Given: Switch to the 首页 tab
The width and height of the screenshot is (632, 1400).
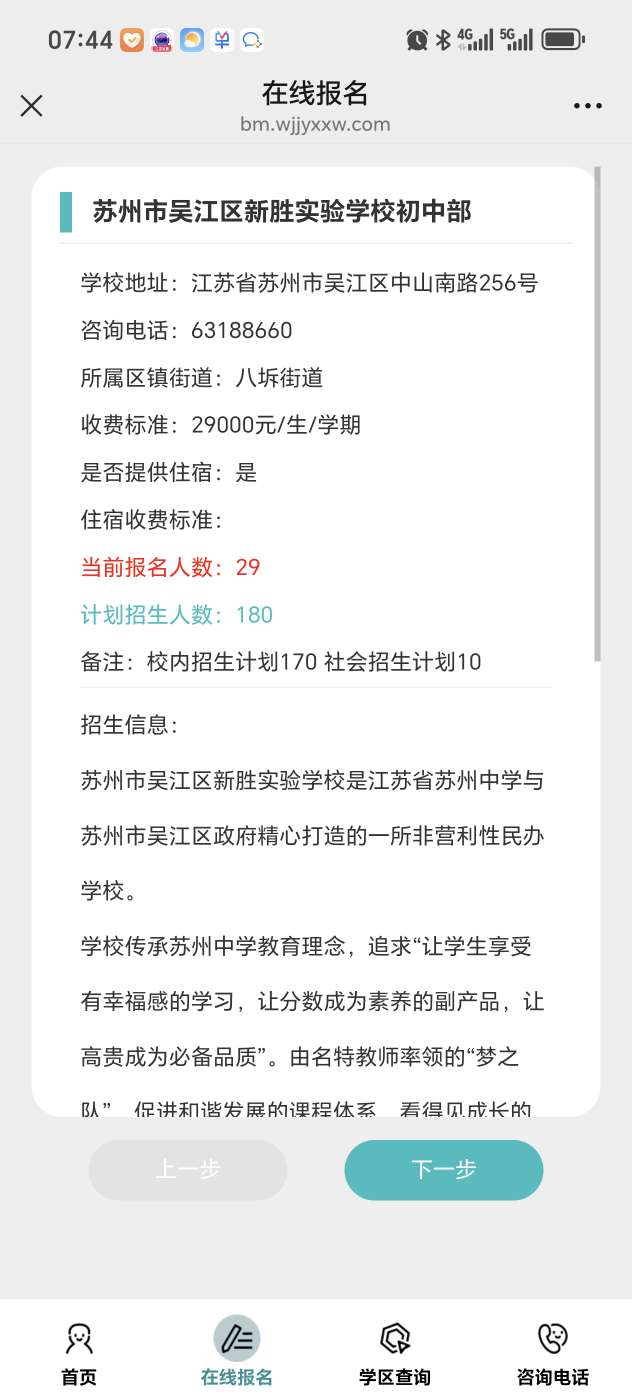Looking at the screenshot, I should click(x=79, y=1354).
